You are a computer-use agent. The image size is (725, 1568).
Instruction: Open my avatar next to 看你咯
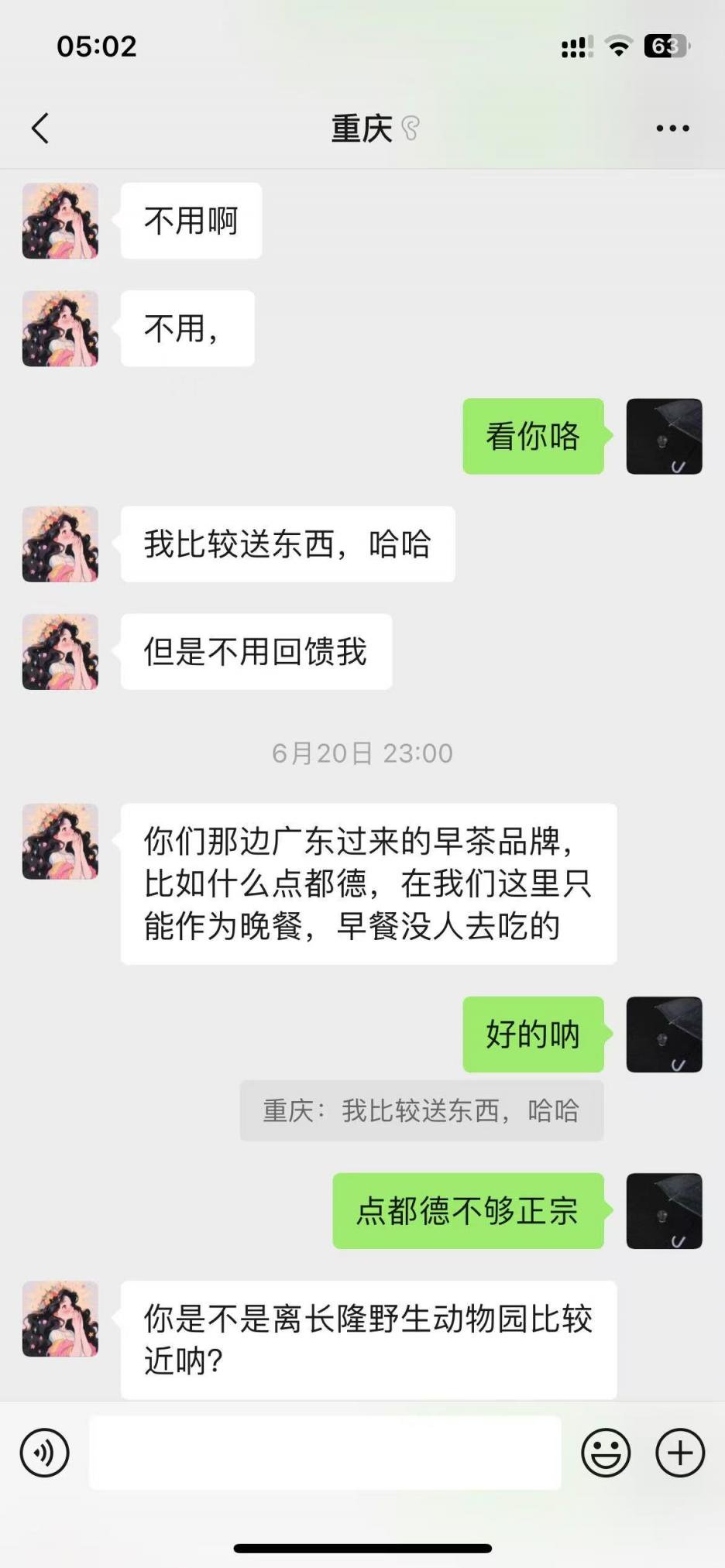point(664,436)
